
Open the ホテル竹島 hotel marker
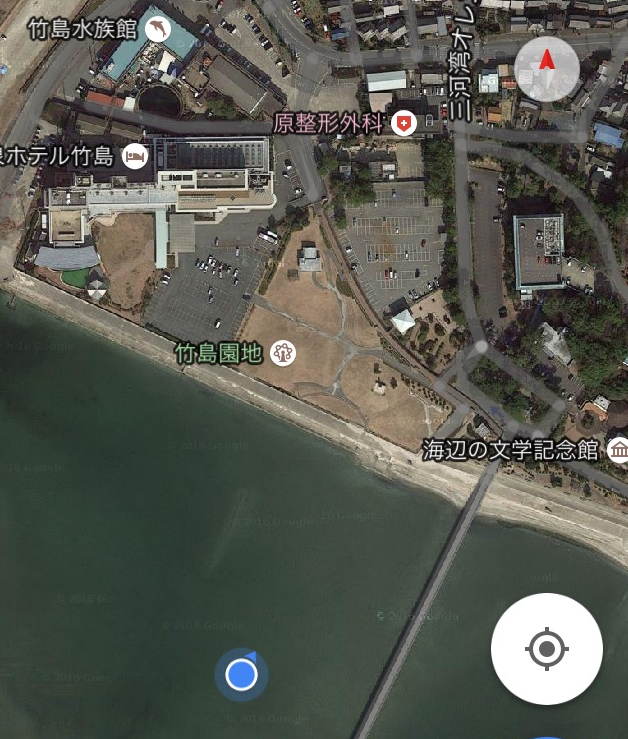(135, 156)
